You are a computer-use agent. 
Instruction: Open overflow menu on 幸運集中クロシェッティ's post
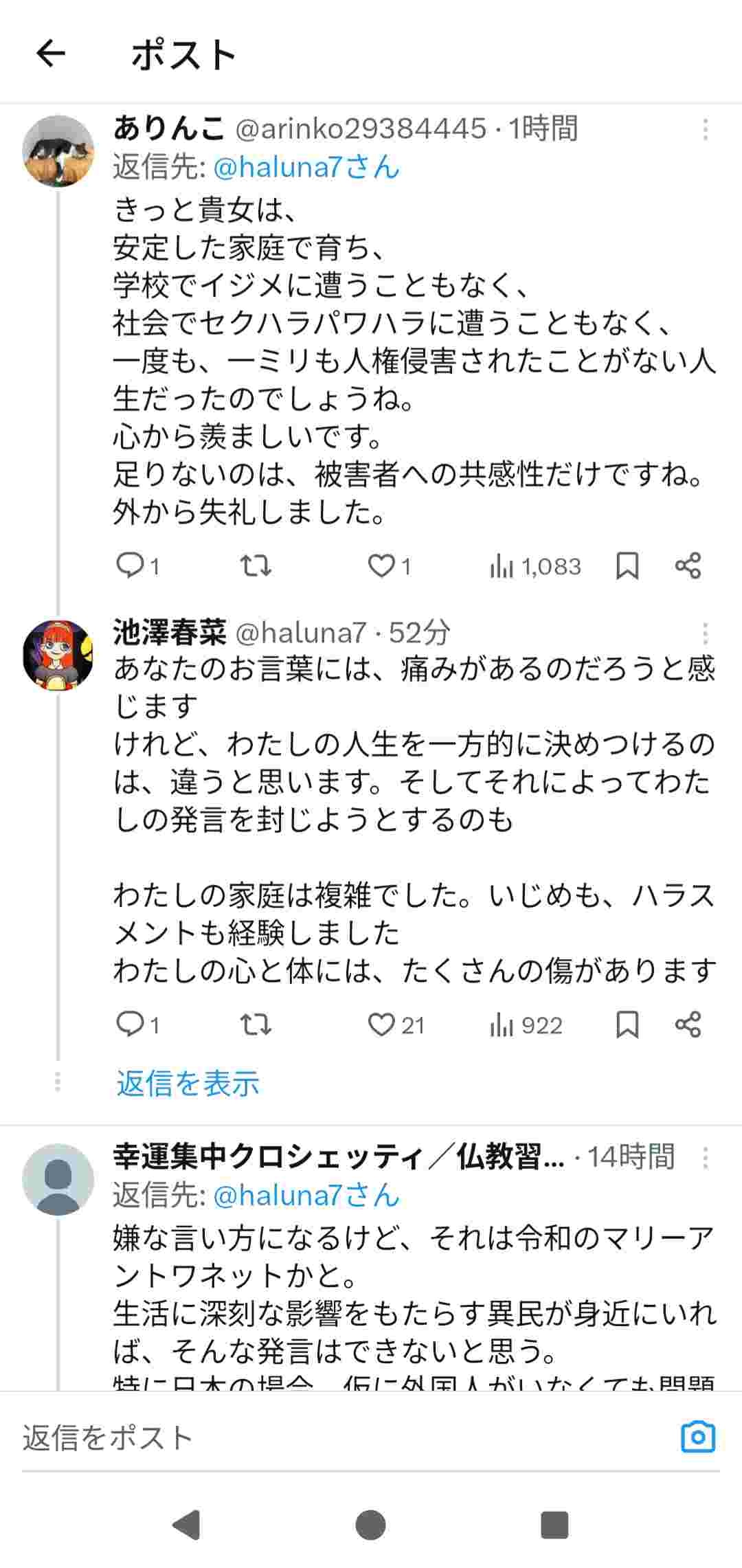pyautogui.click(x=705, y=1158)
